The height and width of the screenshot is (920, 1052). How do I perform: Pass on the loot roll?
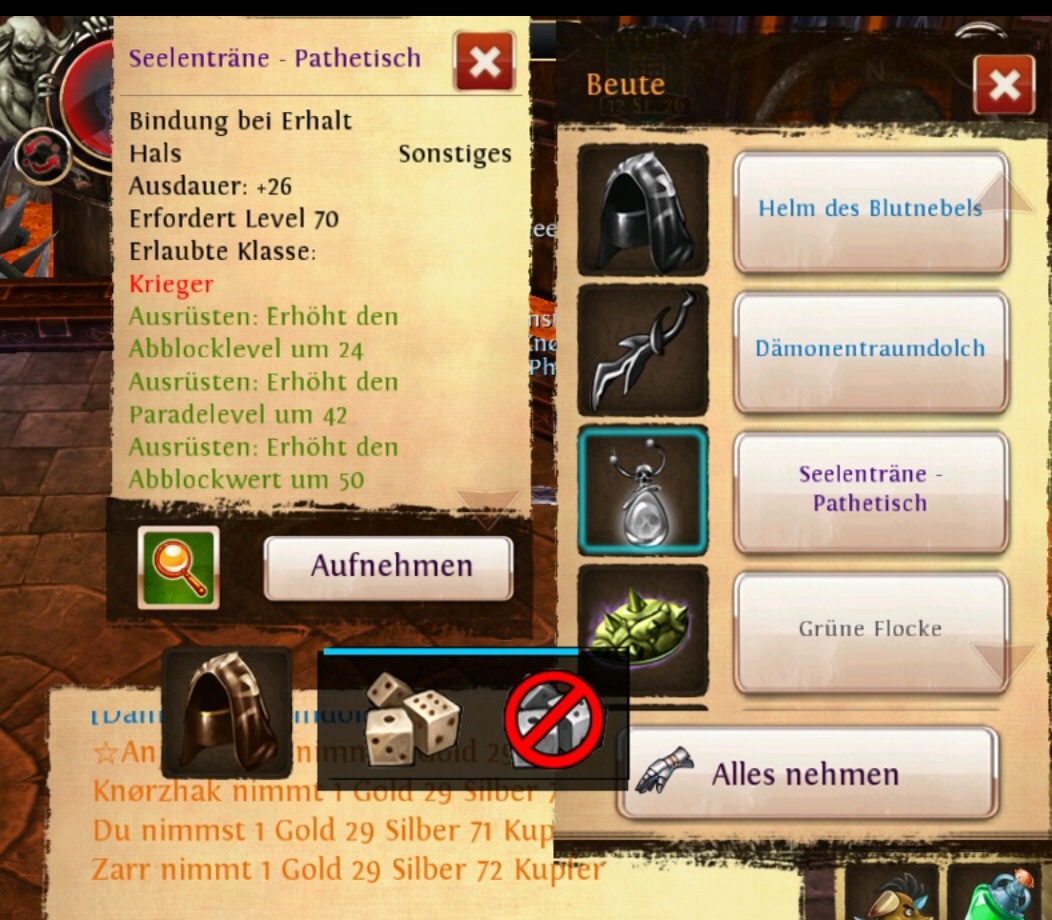point(555,720)
